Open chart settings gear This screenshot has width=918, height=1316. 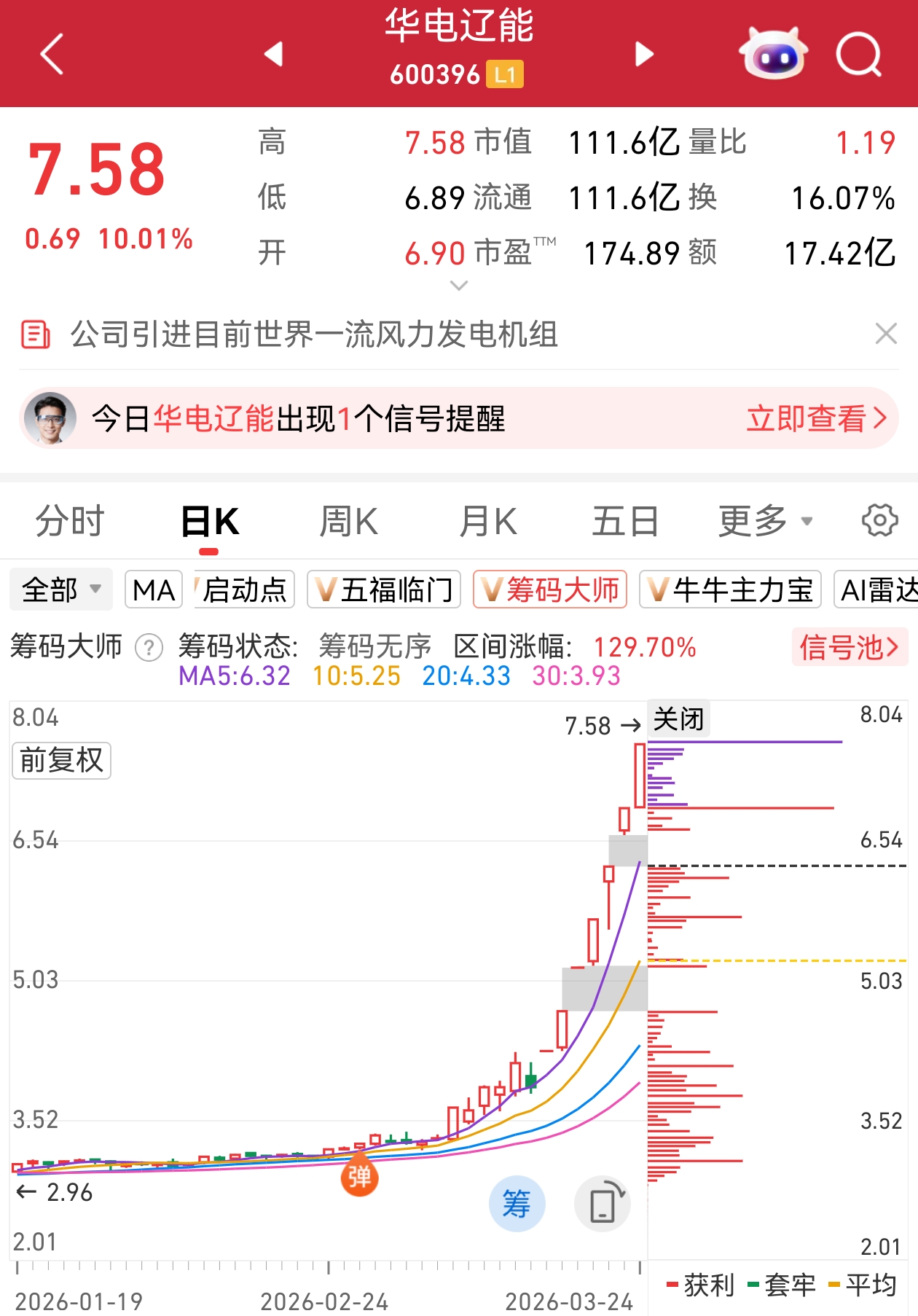click(879, 520)
